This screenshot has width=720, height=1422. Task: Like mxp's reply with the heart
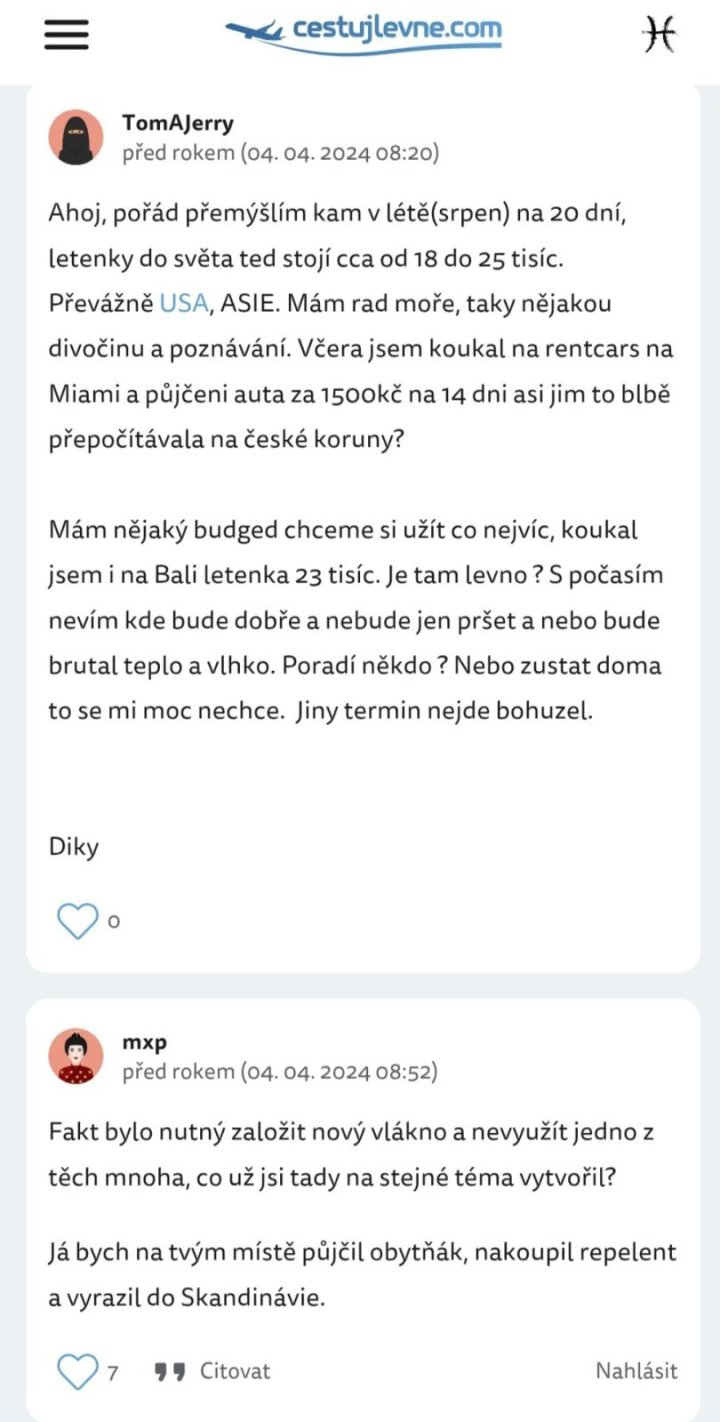[x=77, y=1371]
